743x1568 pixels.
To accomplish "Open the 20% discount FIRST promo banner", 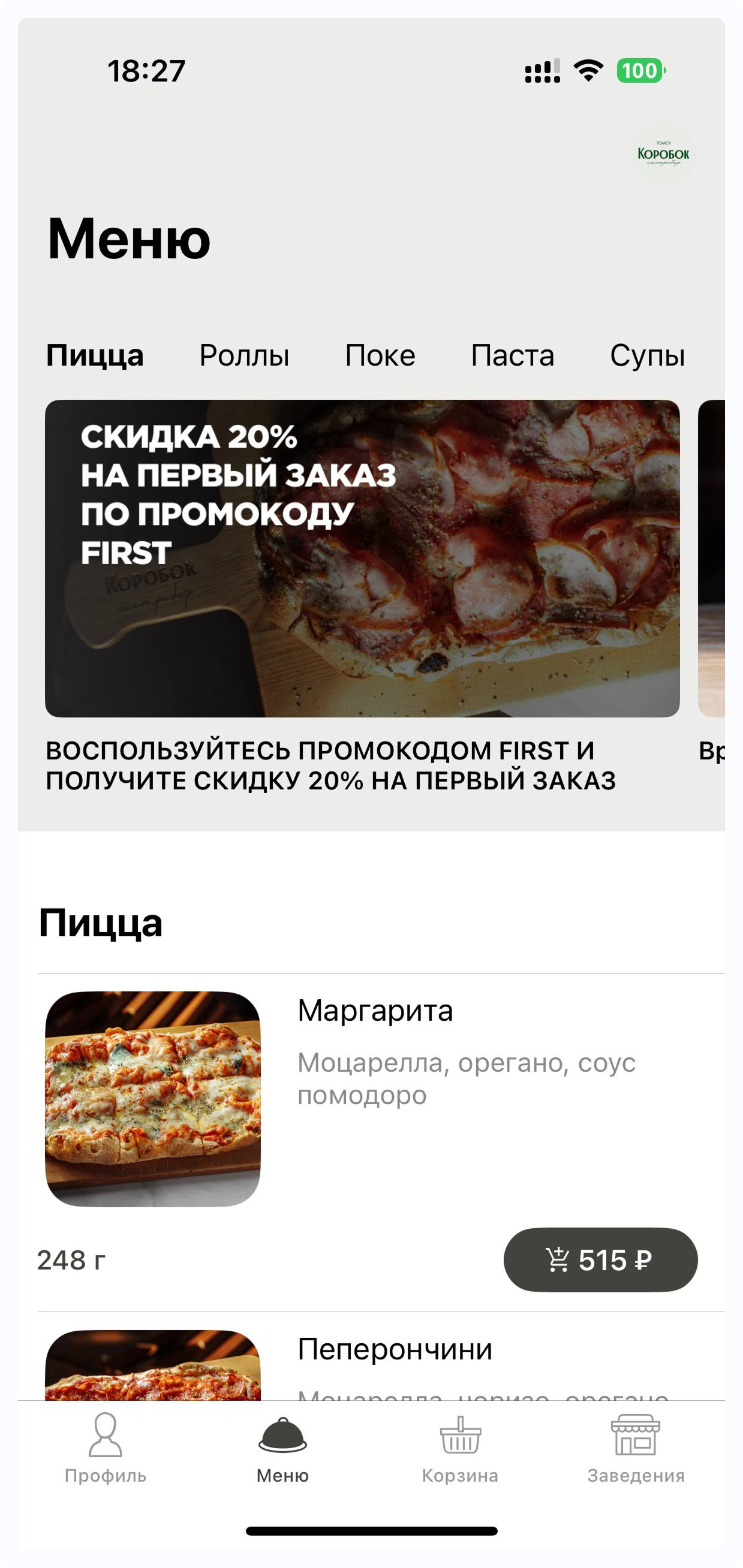I will click(362, 558).
